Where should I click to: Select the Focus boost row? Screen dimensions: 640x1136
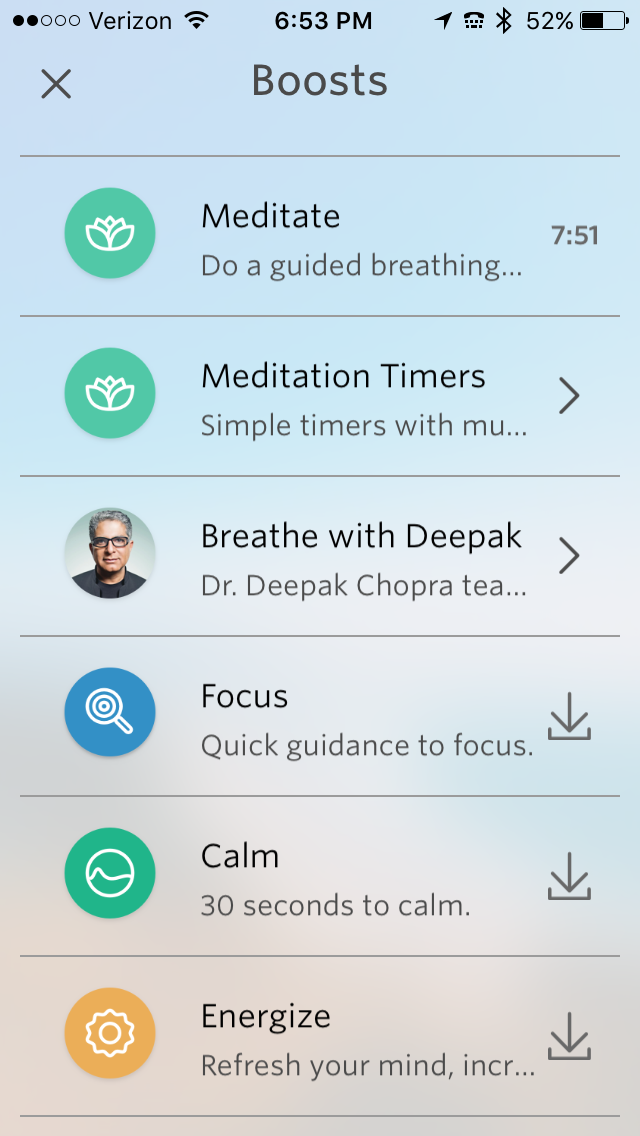[320, 716]
